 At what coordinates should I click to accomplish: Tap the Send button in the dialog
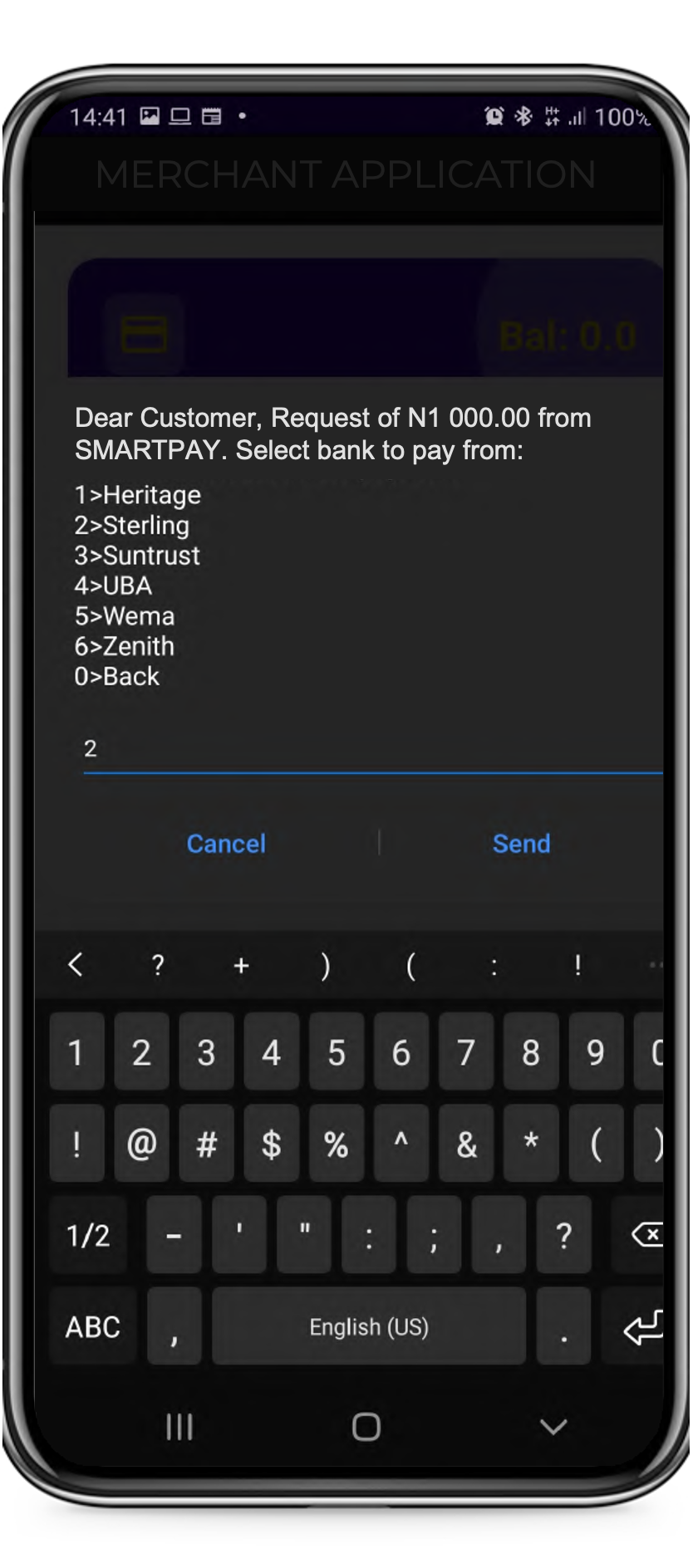coord(521,844)
